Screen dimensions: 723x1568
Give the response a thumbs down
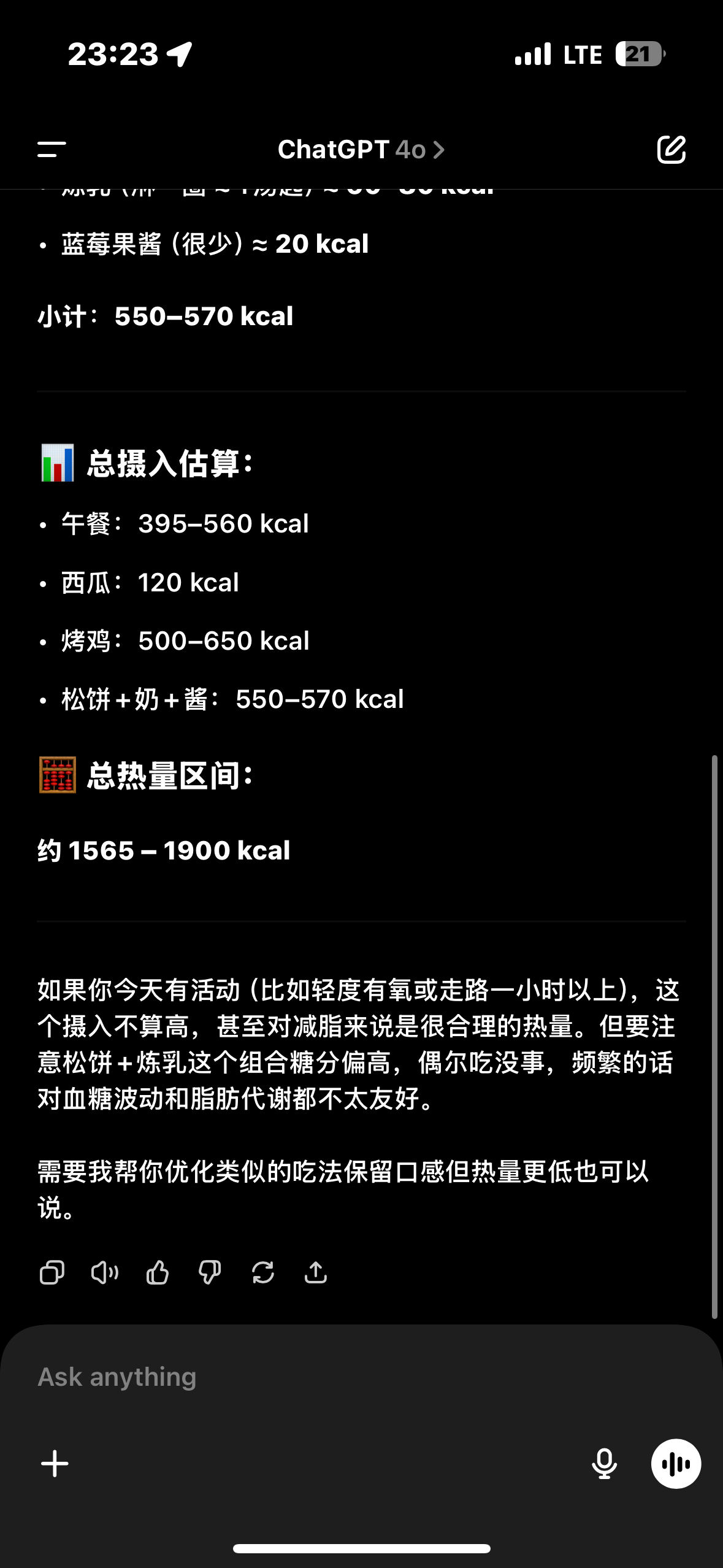pyautogui.click(x=210, y=1272)
